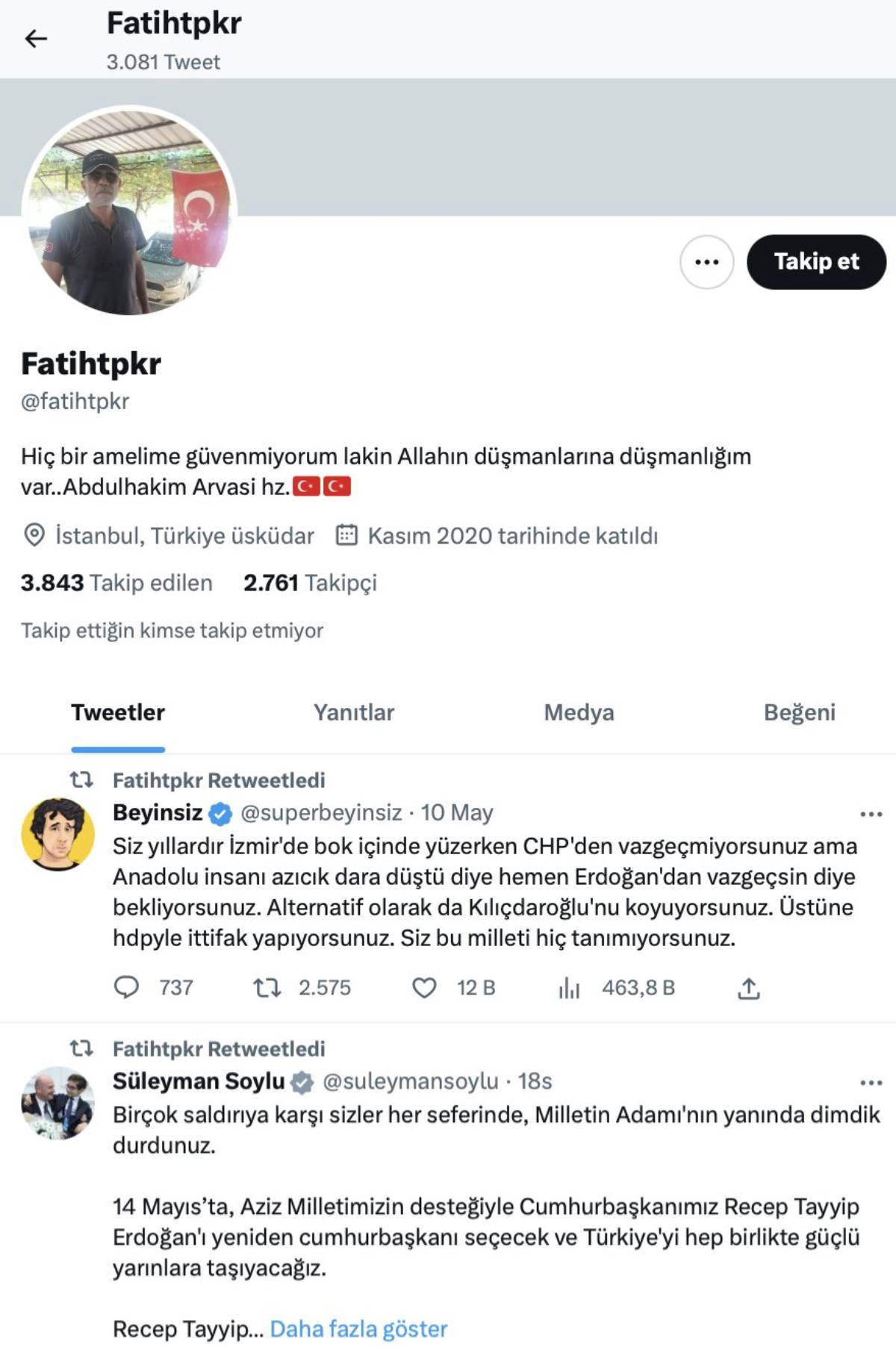Open more options on Süleyman Soylu's tweet
This screenshot has height=1347, width=896.
[871, 1083]
